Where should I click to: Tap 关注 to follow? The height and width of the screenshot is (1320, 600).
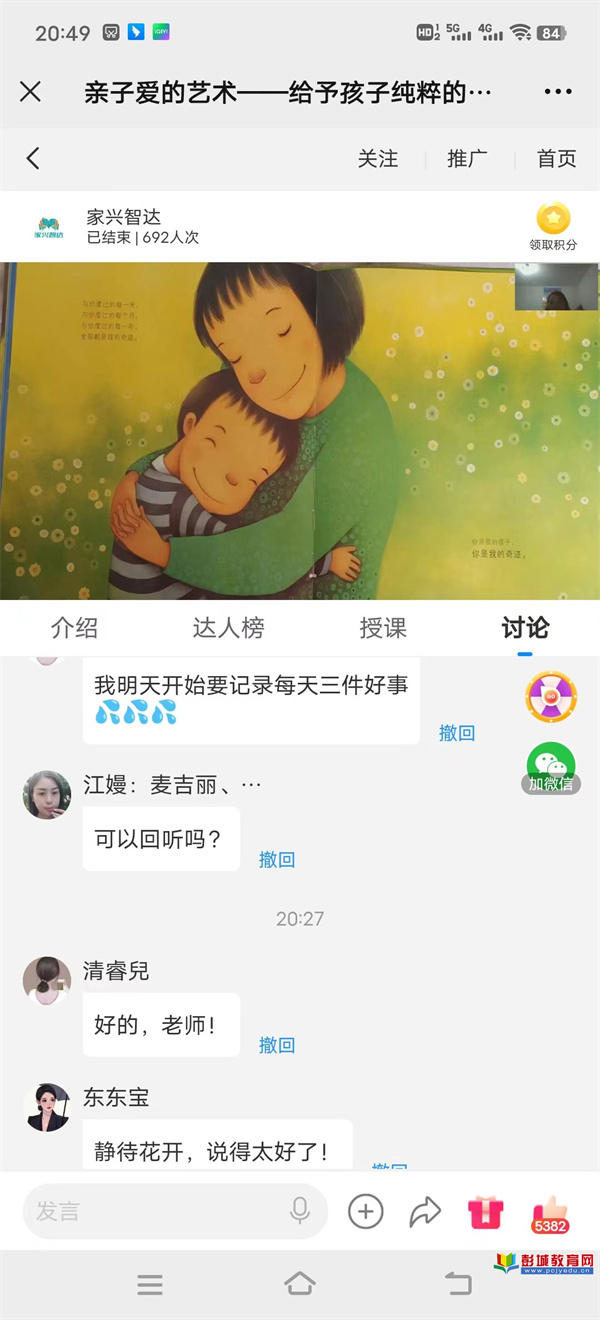[378, 158]
